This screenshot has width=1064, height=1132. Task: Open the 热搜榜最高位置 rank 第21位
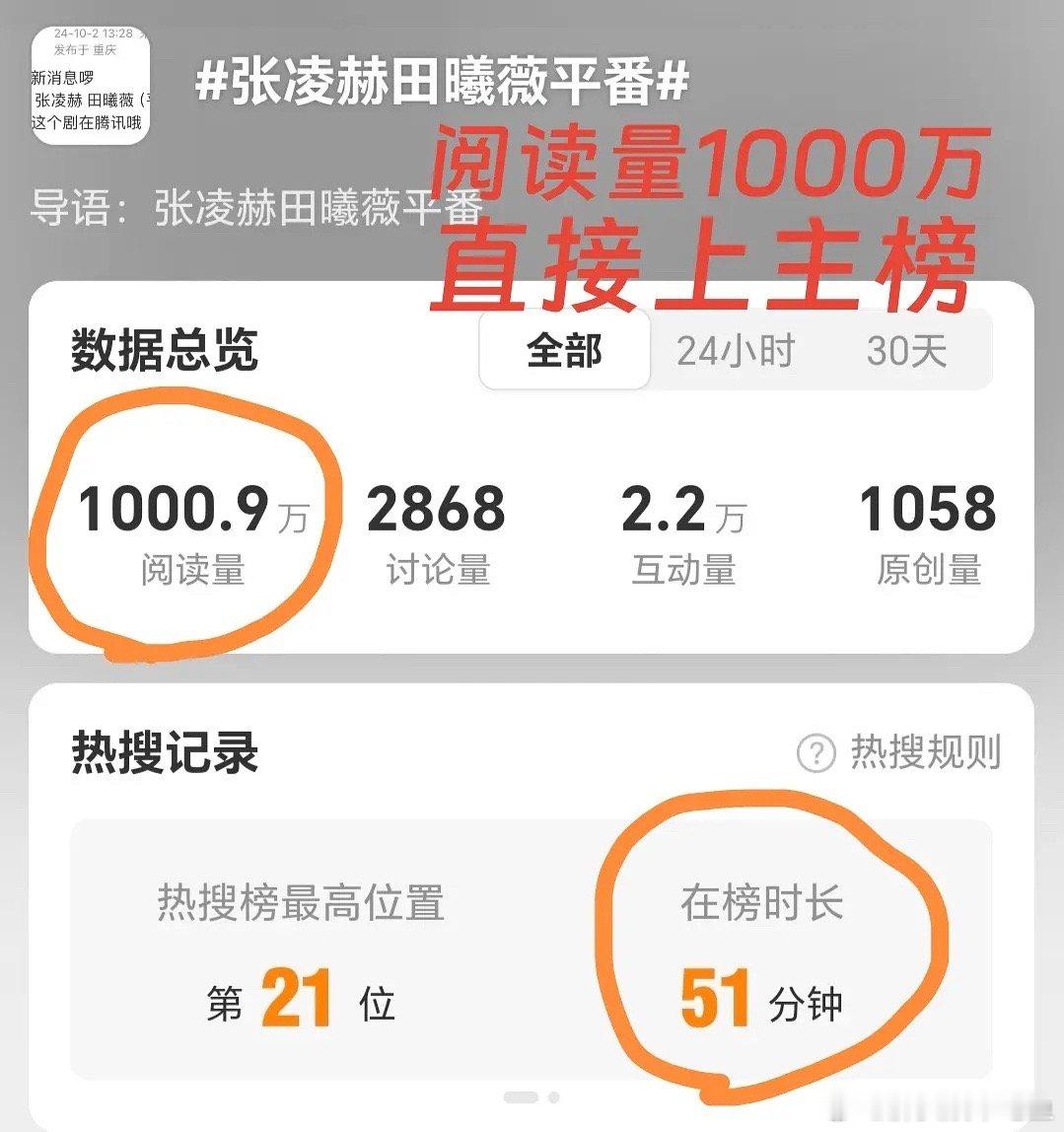point(301,1004)
